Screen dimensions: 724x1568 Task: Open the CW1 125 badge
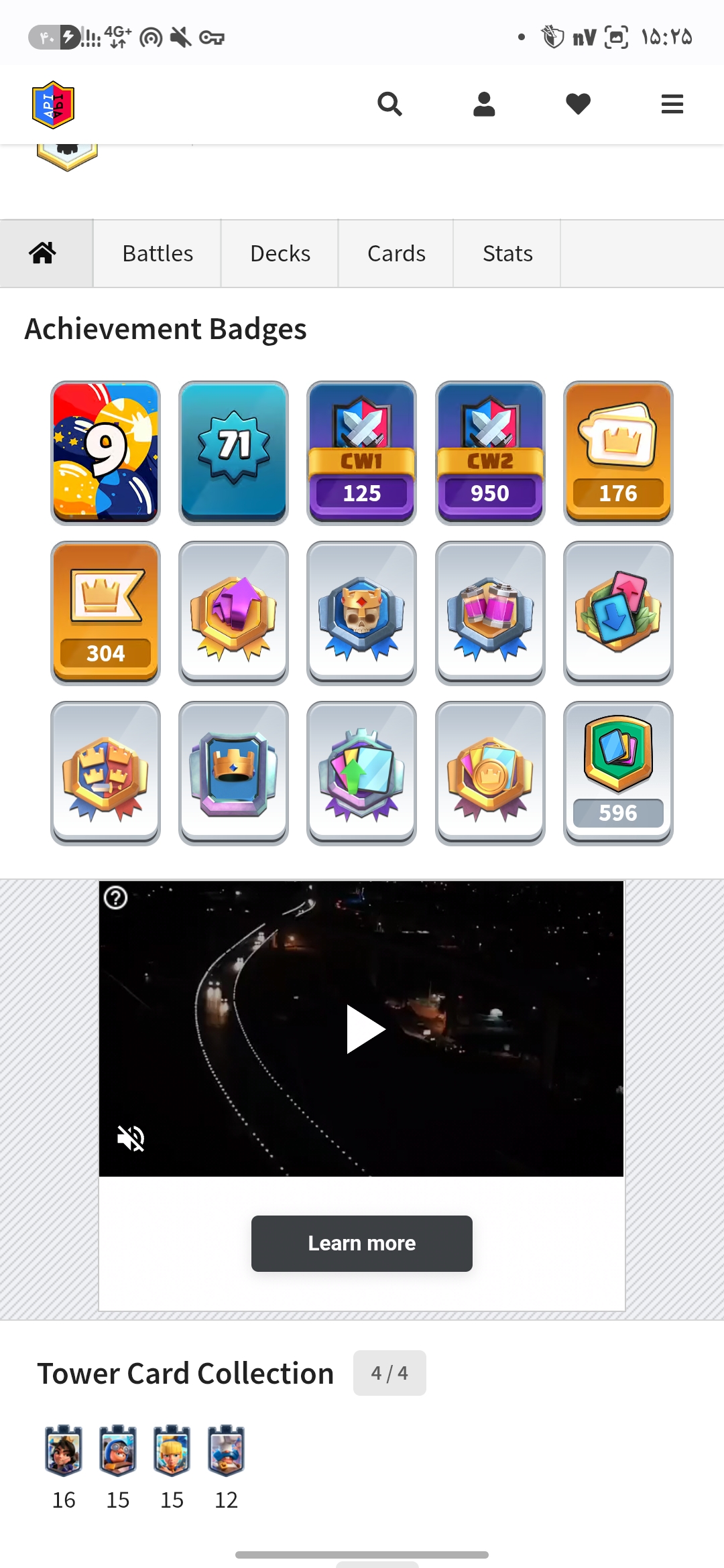(x=362, y=453)
